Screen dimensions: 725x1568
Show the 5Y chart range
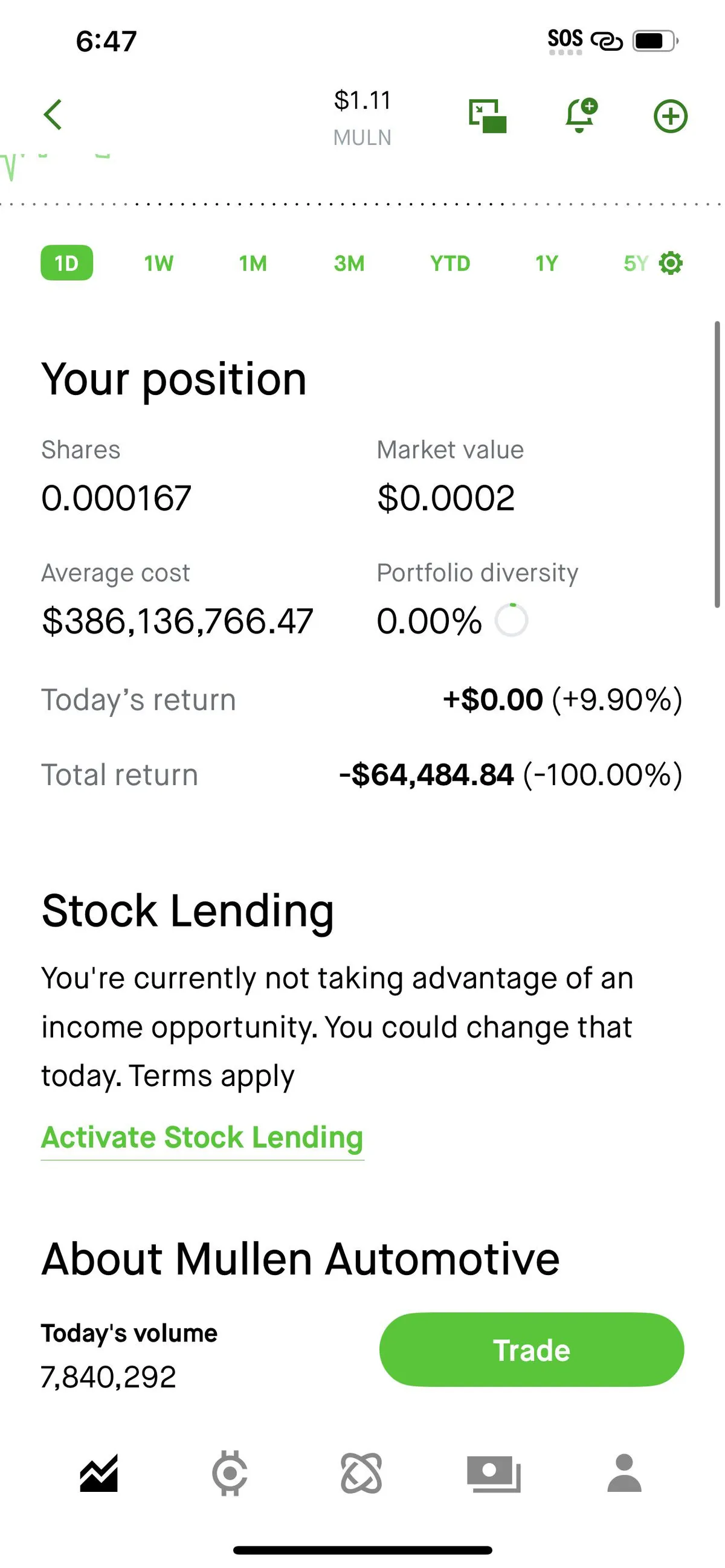pos(635,263)
